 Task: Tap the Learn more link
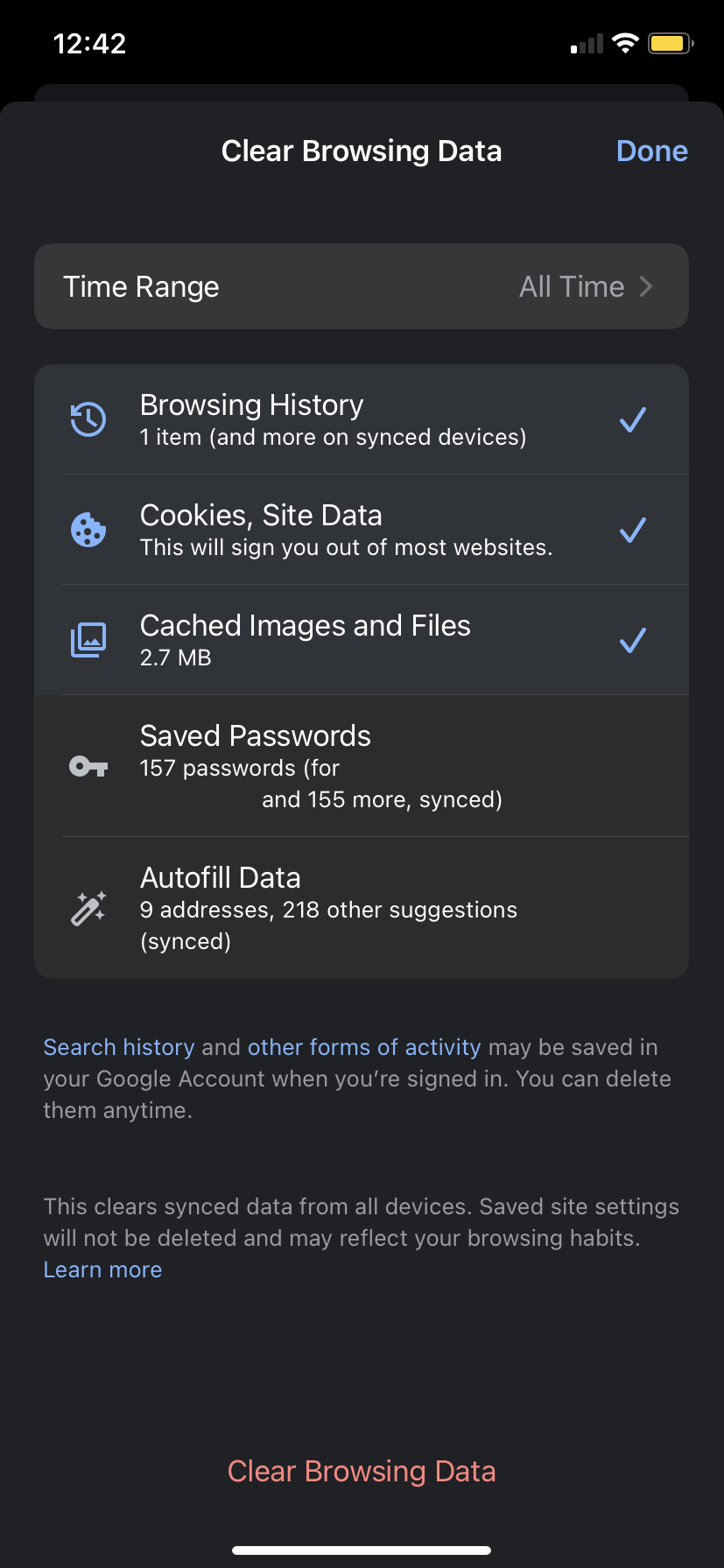102,1269
